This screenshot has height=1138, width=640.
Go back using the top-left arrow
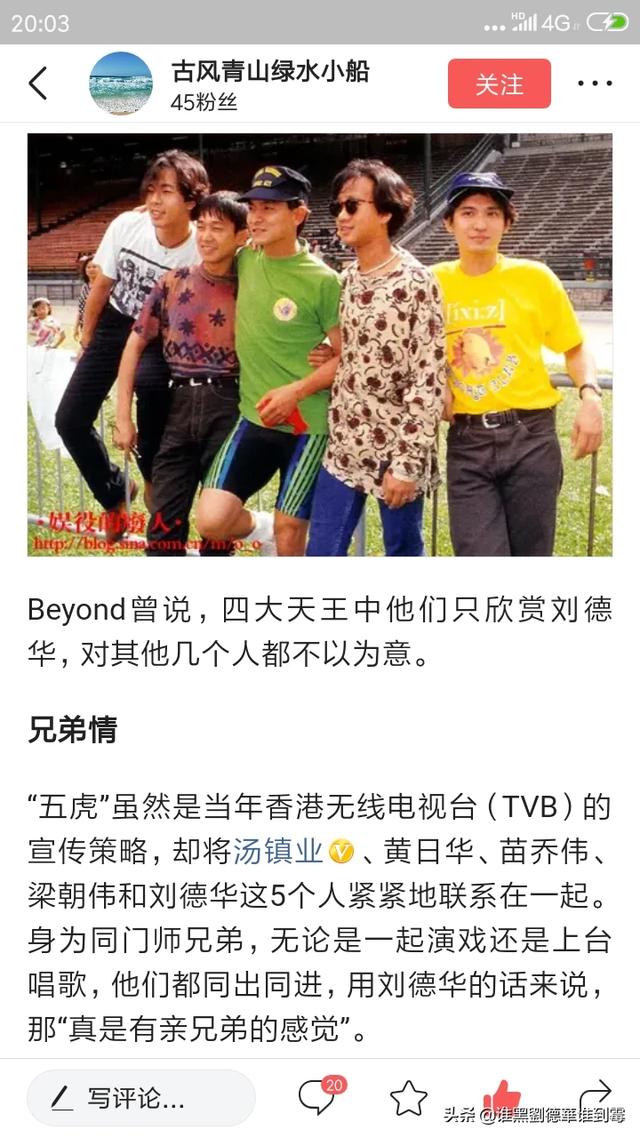[x=38, y=83]
